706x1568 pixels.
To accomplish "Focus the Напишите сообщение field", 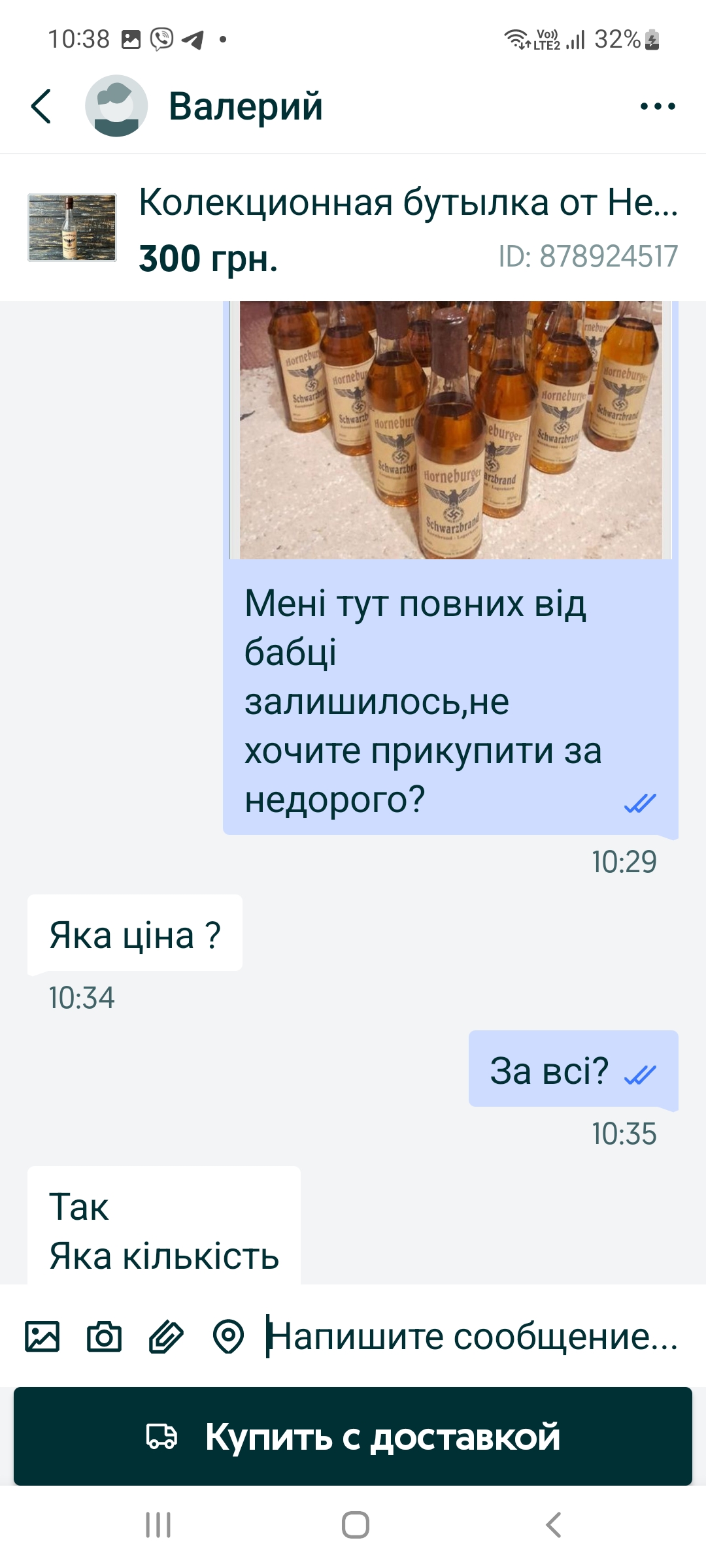I will coord(472,1336).
